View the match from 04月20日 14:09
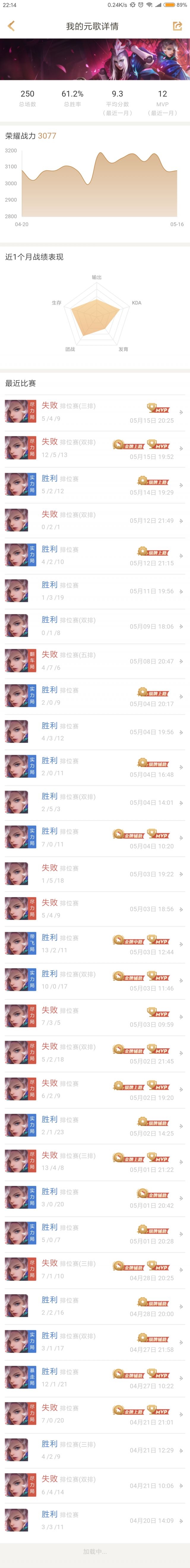Viewport: 190px width, 1568px height. tap(95, 1520)
